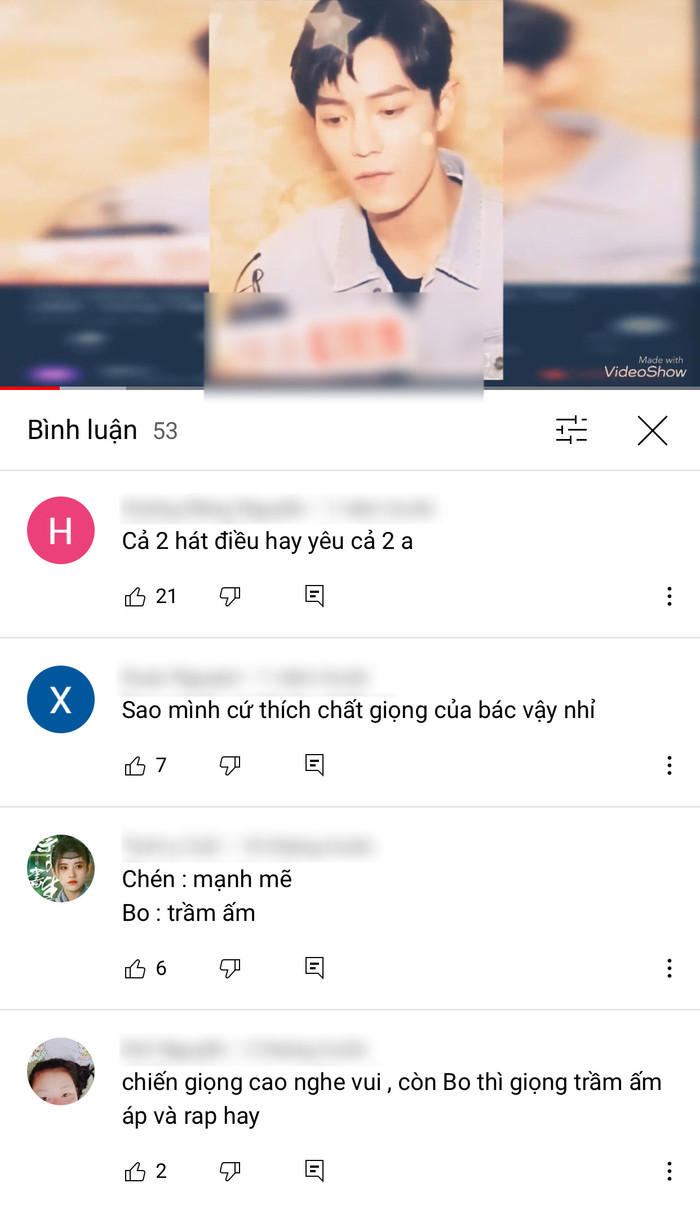Open the comment sort options icon
700x1210 pixels.
(572, 431)
